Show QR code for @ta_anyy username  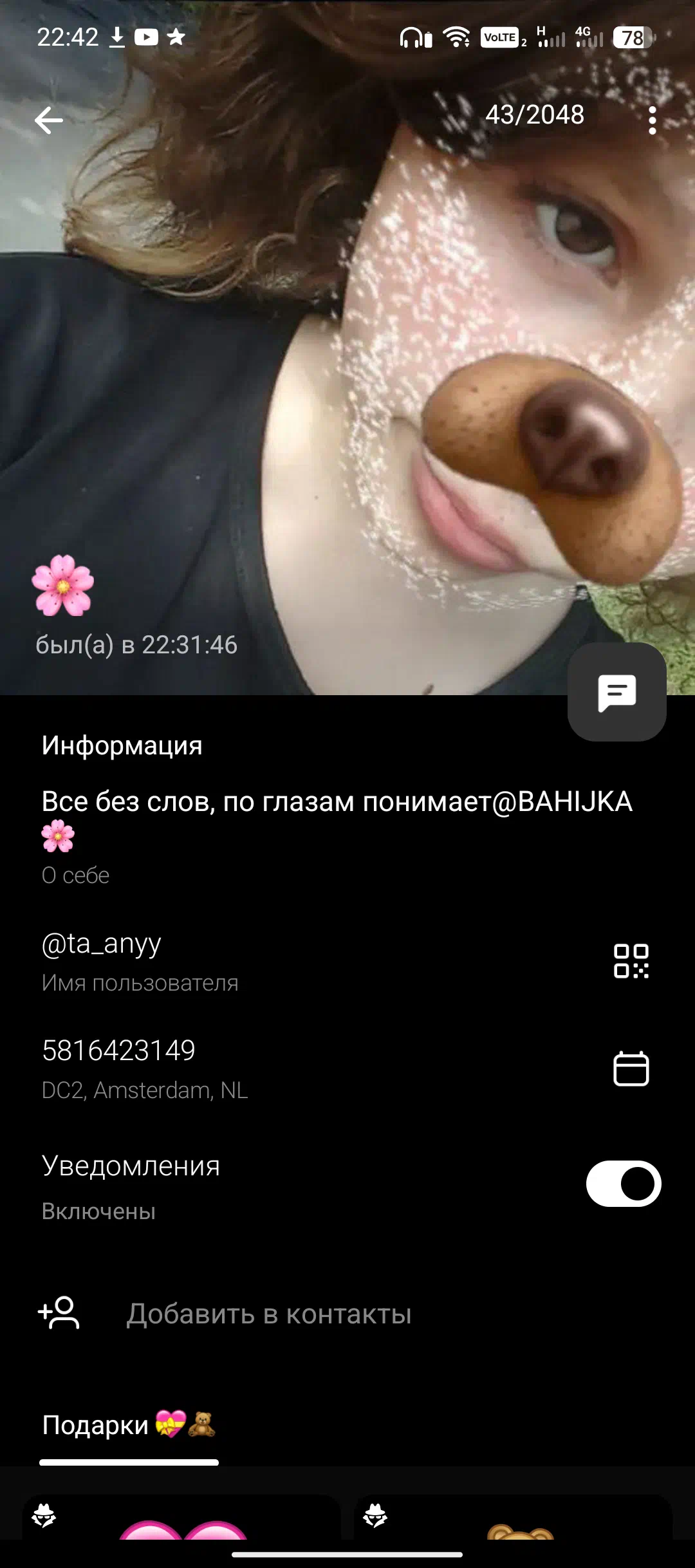pos(631,961)
